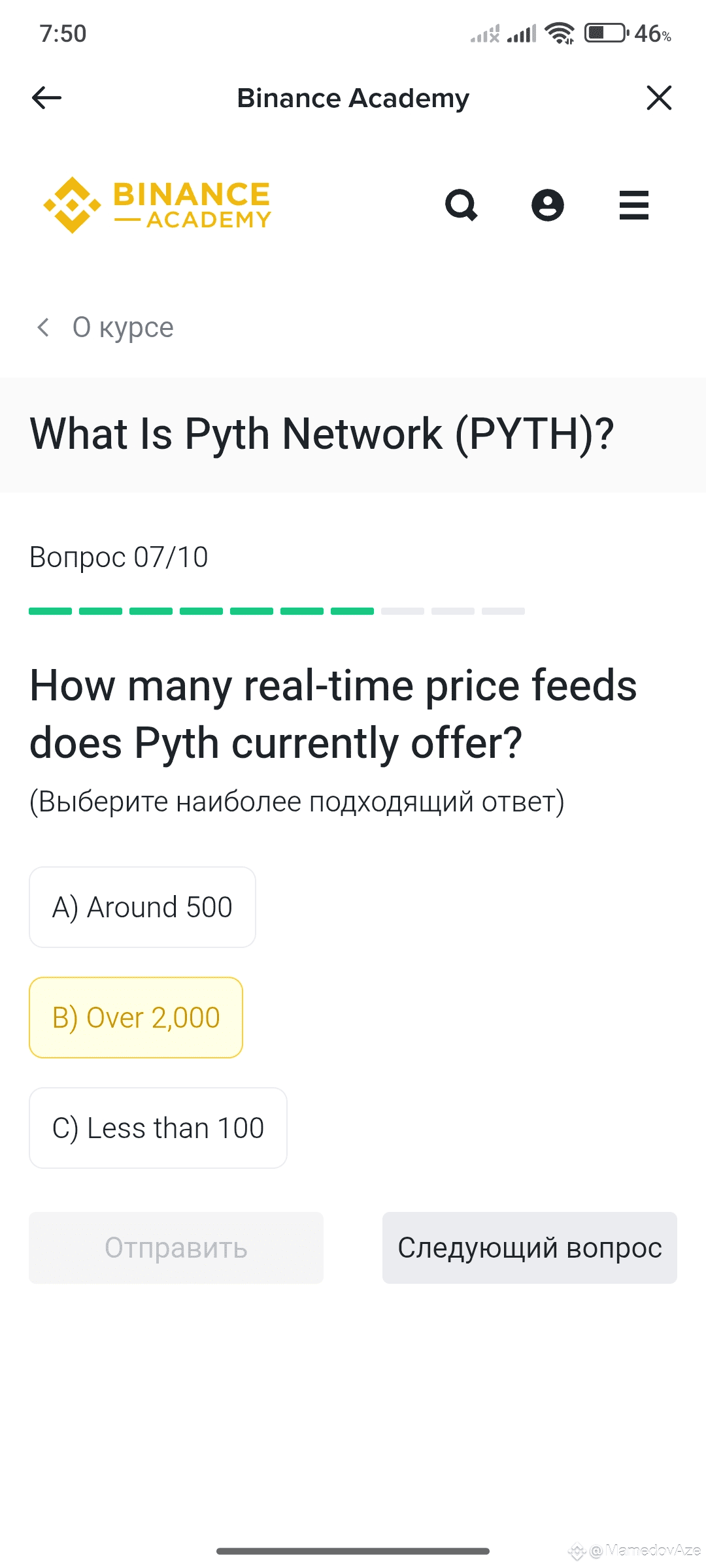The image size is (706, 1568).
Task: Open the Binance Academy home logo
Action: 157,205
